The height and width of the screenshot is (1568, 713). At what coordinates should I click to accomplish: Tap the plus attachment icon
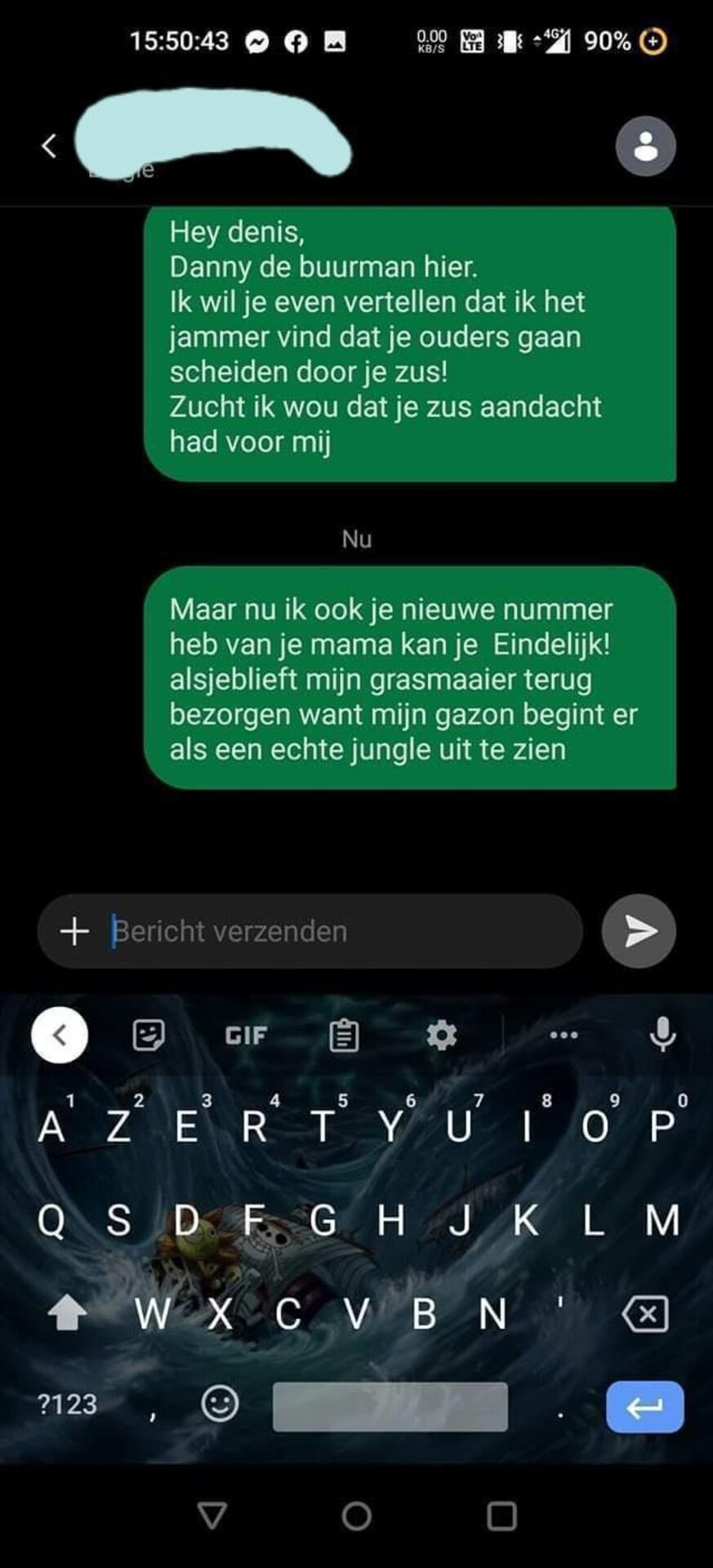click(x=74, y=931)
